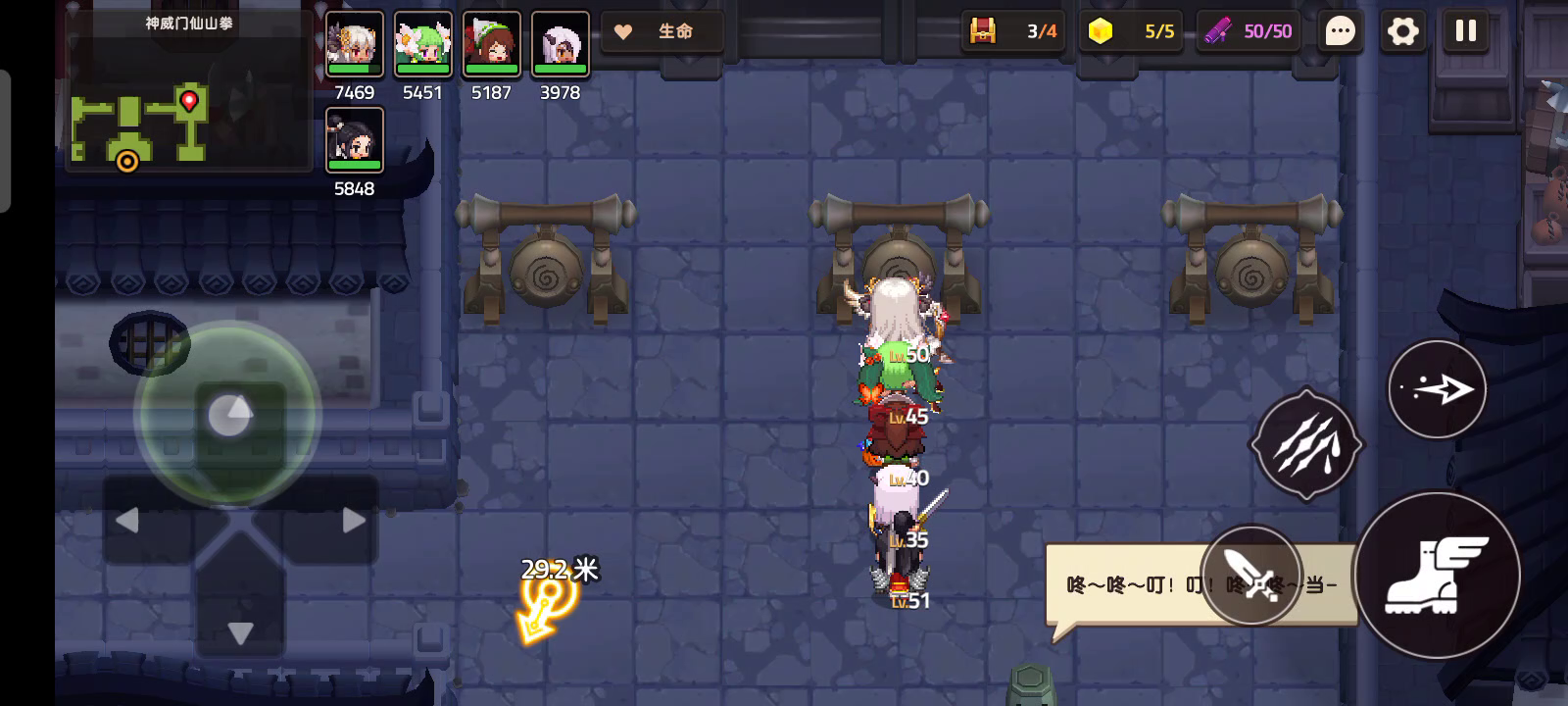Use the claw slash skill
1568x706 pixels.
click(x=1305, y=444)
